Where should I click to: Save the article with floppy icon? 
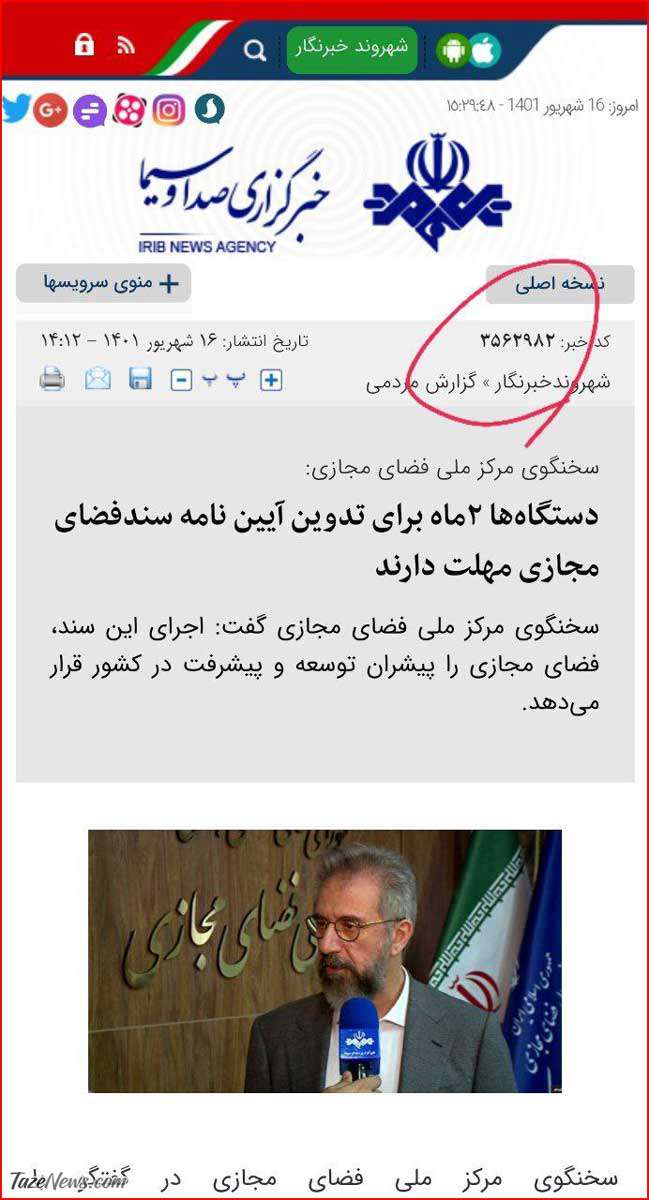coord(140,379)
